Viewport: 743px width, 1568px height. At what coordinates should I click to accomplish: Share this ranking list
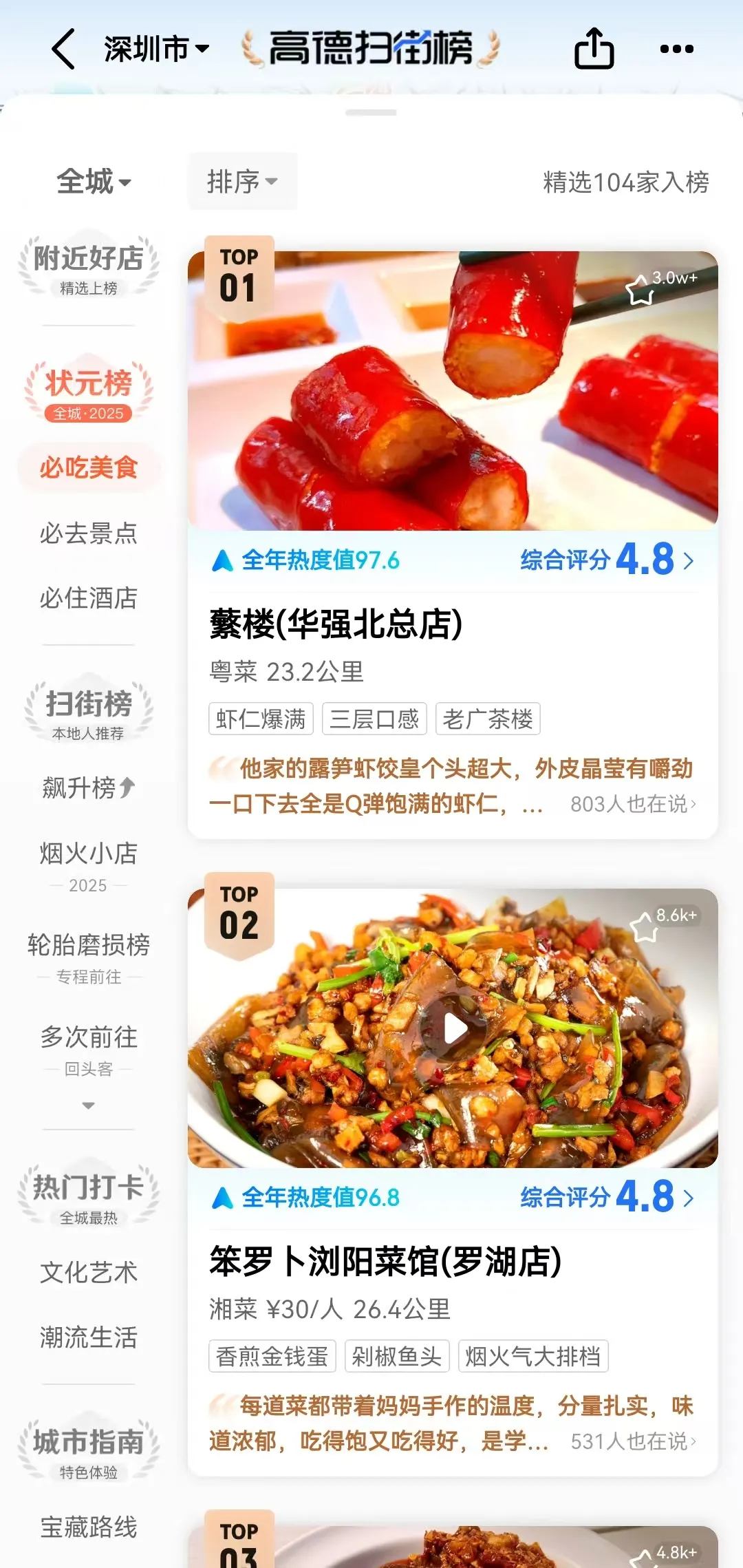[594, 49]
